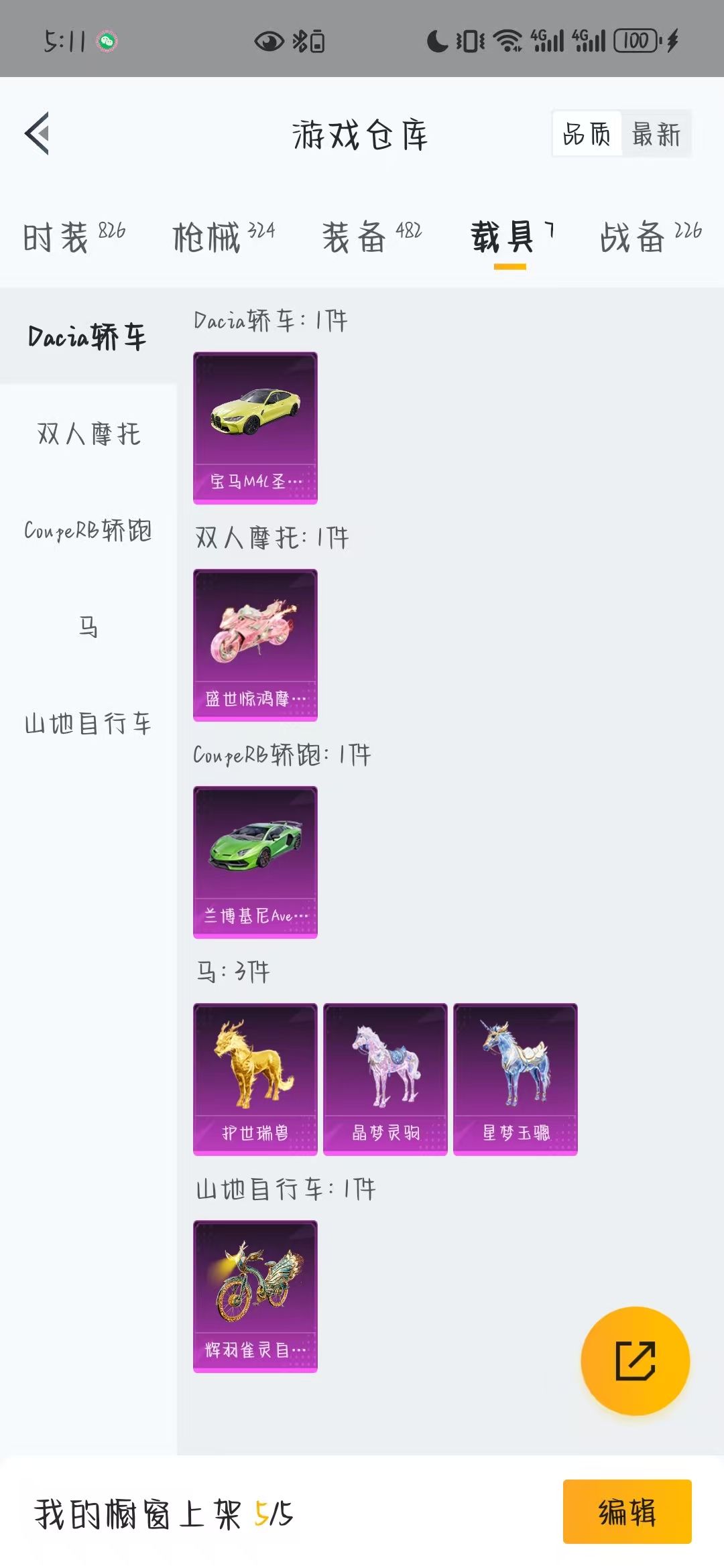Open the 晶梦灵驹 horse item card
Screen dimensions: 724x1568
(x=385, y=1080)
